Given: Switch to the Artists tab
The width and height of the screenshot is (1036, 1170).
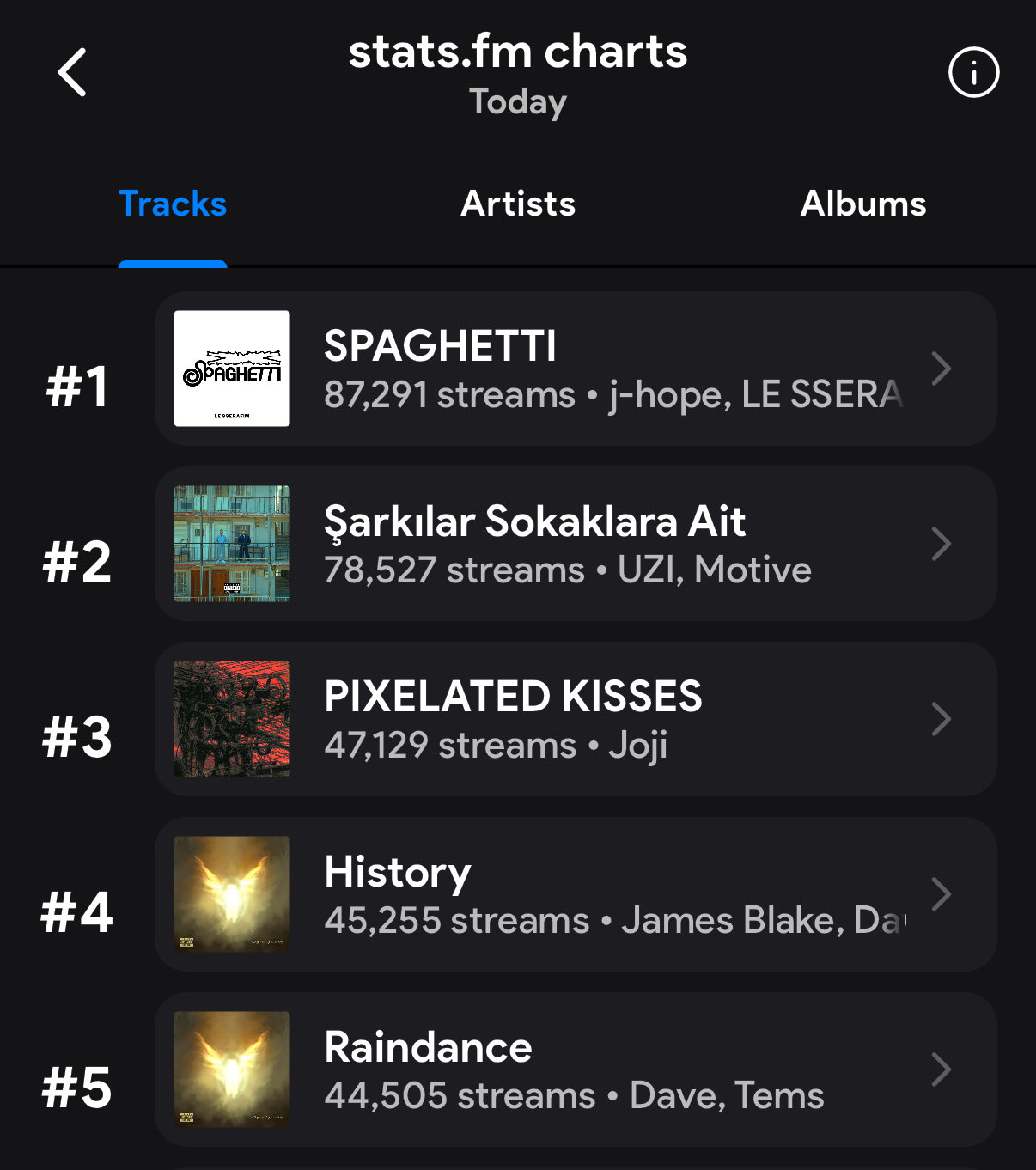Looking at the screenshot, I should [x=518, y=204].
